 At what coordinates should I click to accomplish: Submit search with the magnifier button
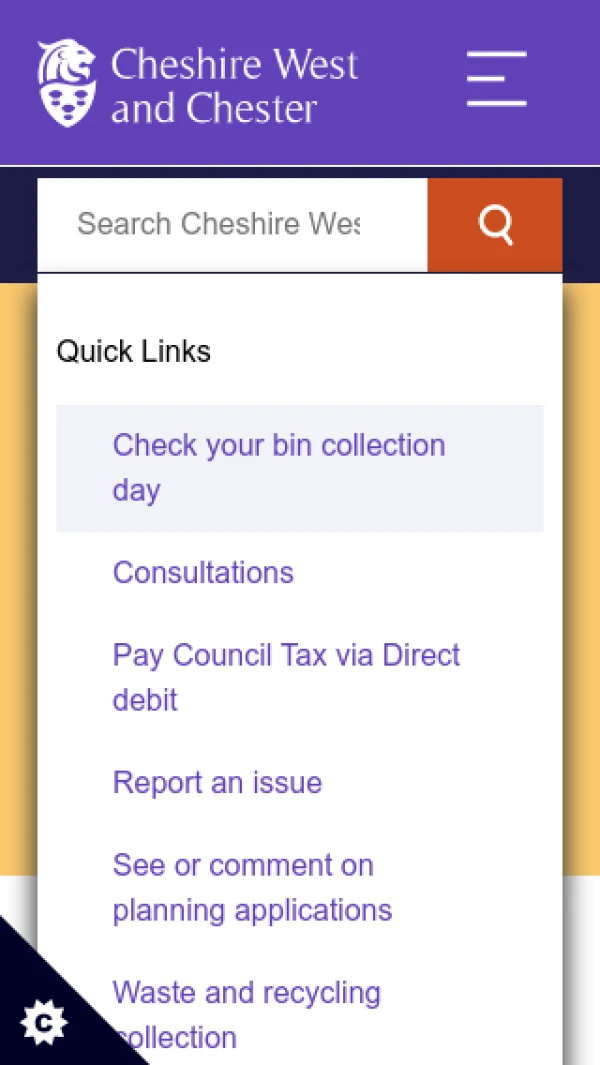tap(495, 224)
